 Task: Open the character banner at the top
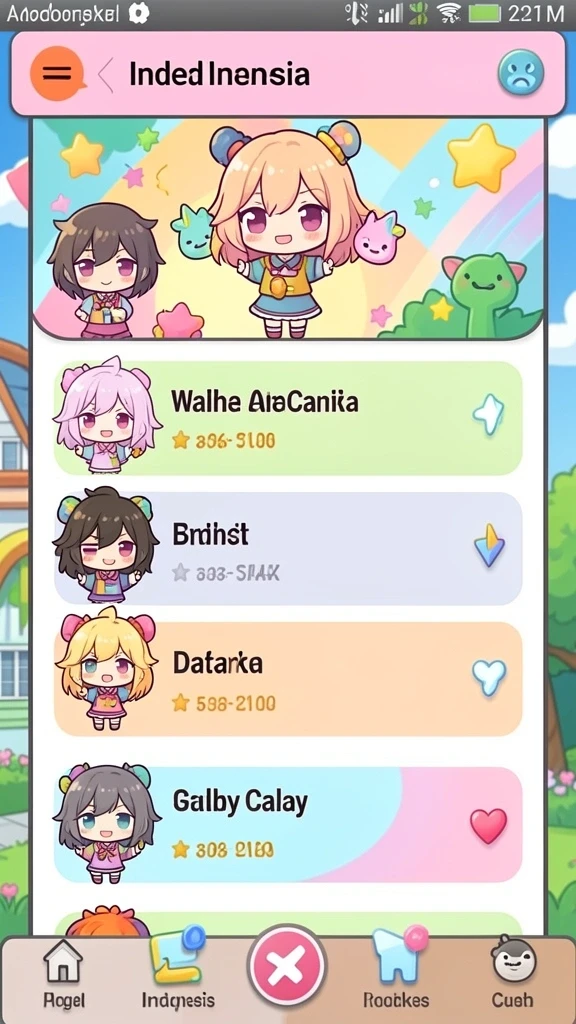click(288, 228)
